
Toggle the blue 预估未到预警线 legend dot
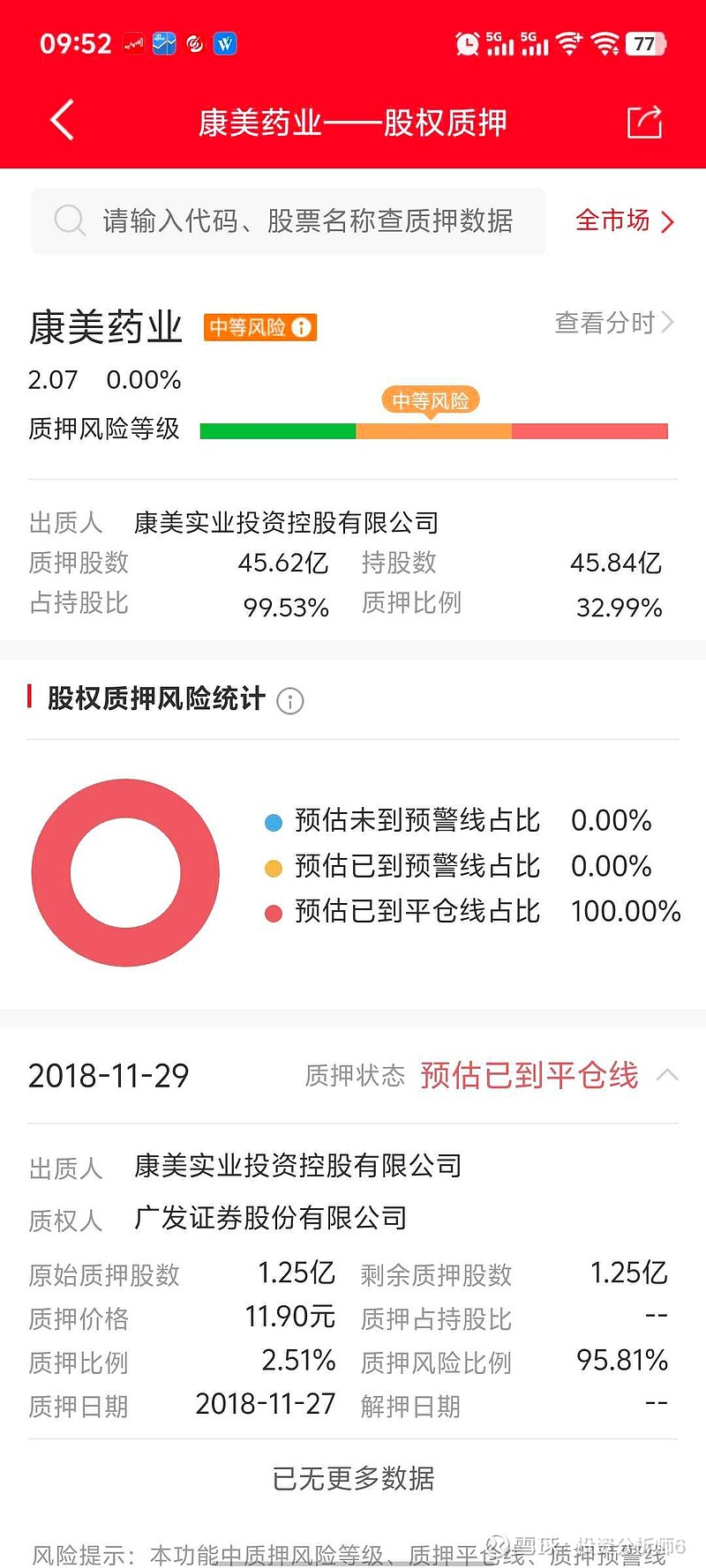pyautogui.click(x=274, y=820)
